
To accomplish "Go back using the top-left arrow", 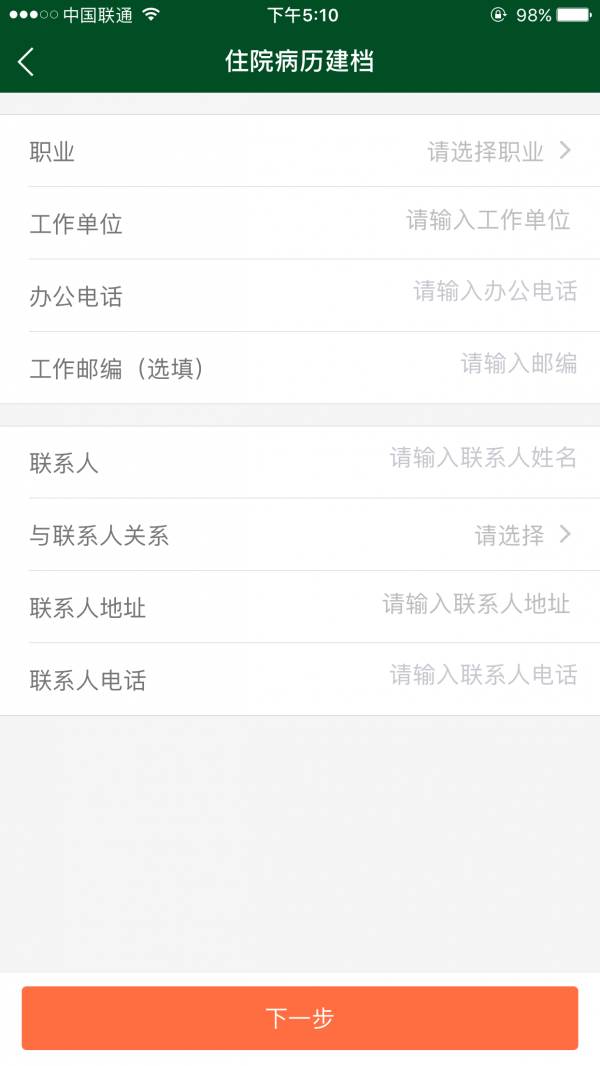I will 26,62.
